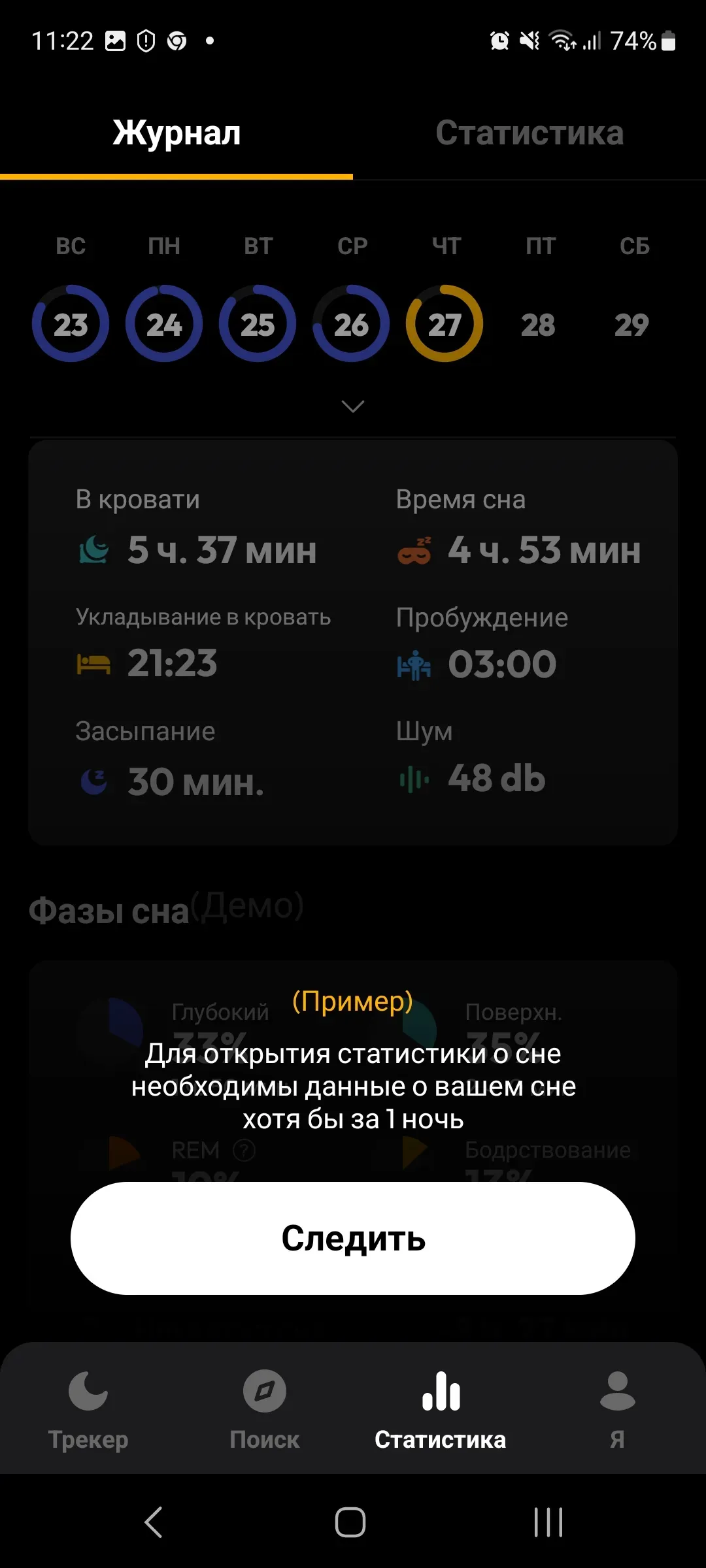Switch to the Статистика top tab
Viewport: 706px width, 1568px height.
(529, 133)
